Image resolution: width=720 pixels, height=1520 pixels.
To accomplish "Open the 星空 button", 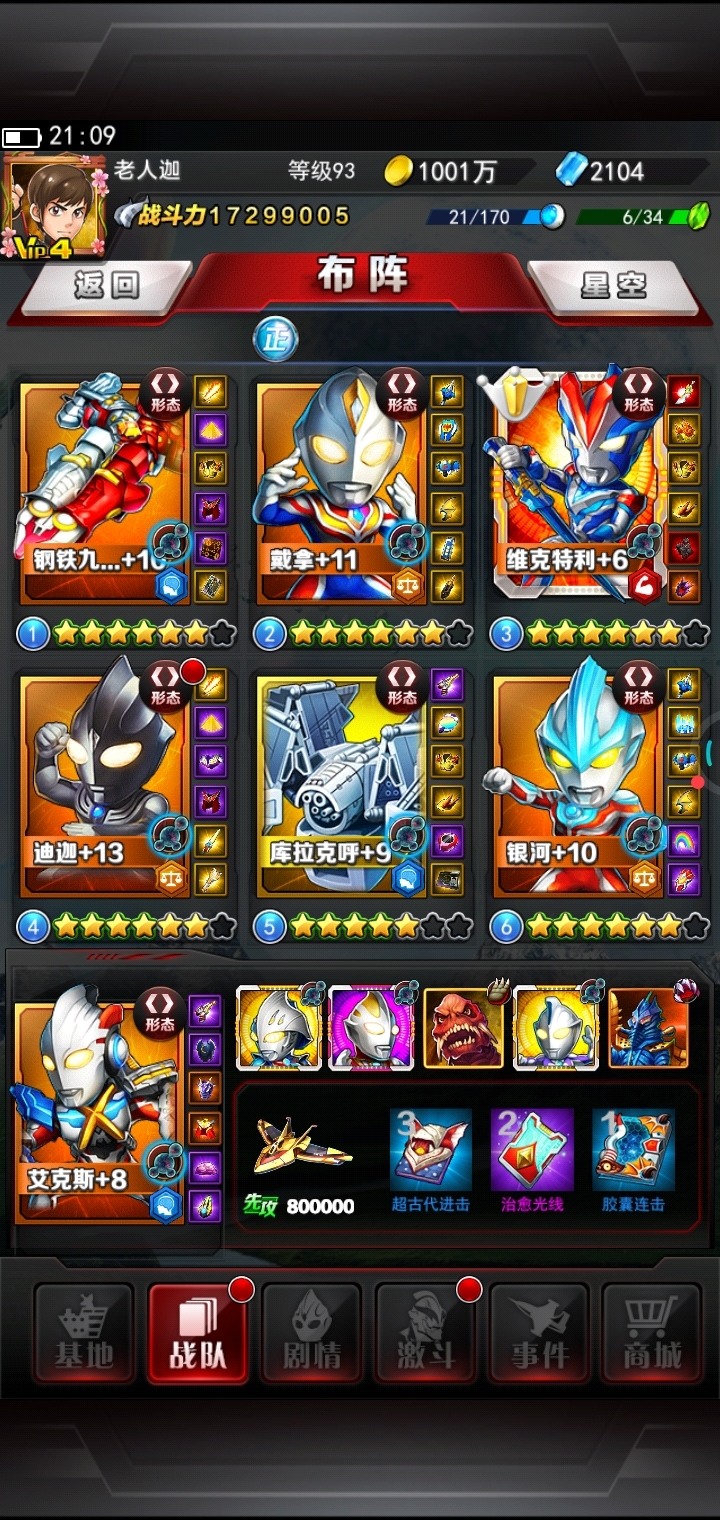I will pos(612,286).
